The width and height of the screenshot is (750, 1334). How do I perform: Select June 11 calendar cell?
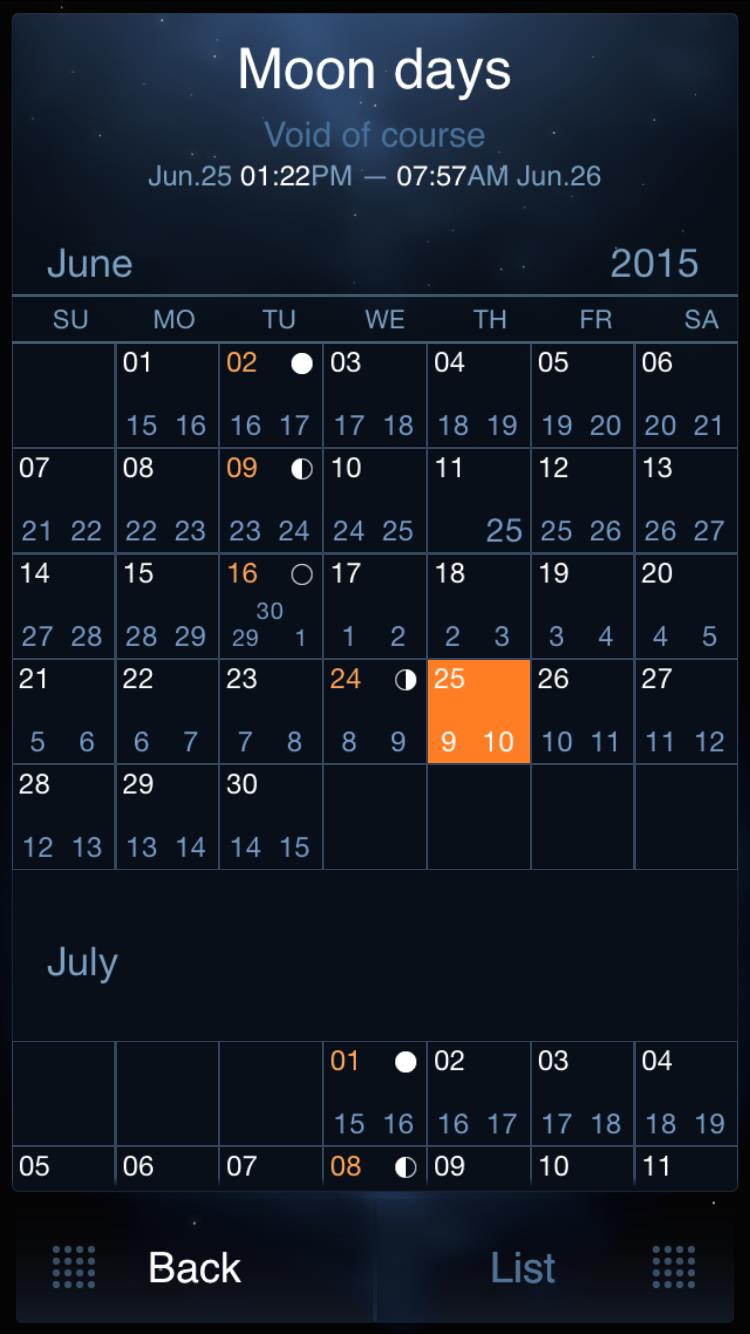point(479,500)
